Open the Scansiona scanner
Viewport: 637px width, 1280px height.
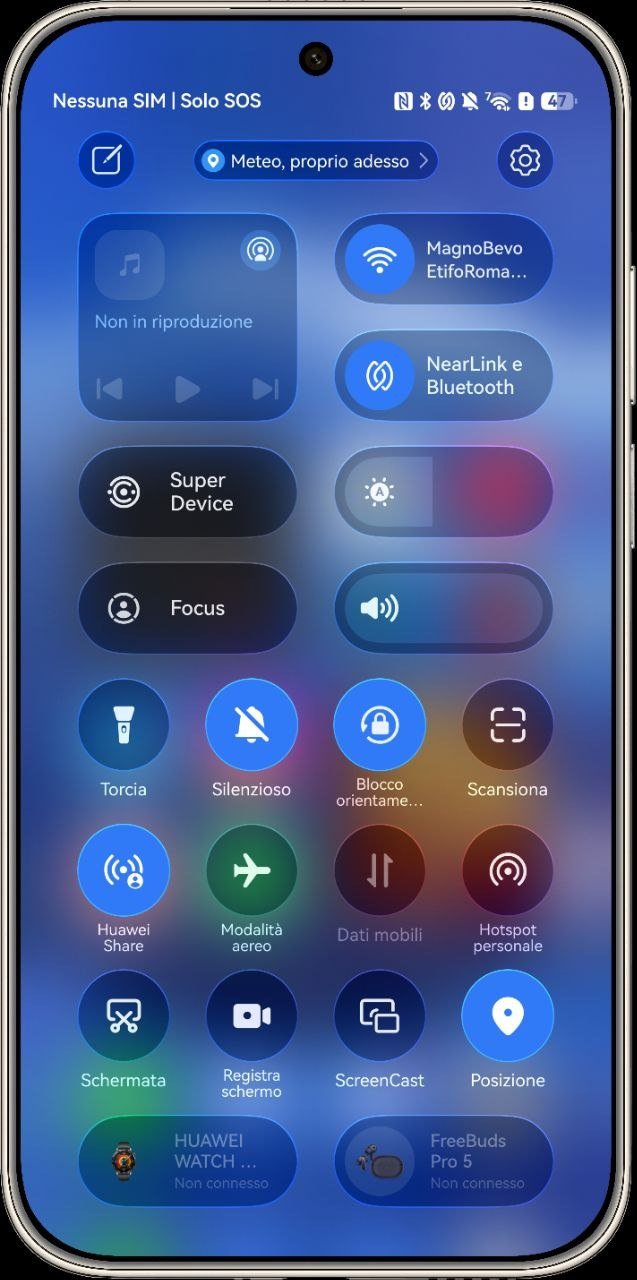[x=507, y=725]
